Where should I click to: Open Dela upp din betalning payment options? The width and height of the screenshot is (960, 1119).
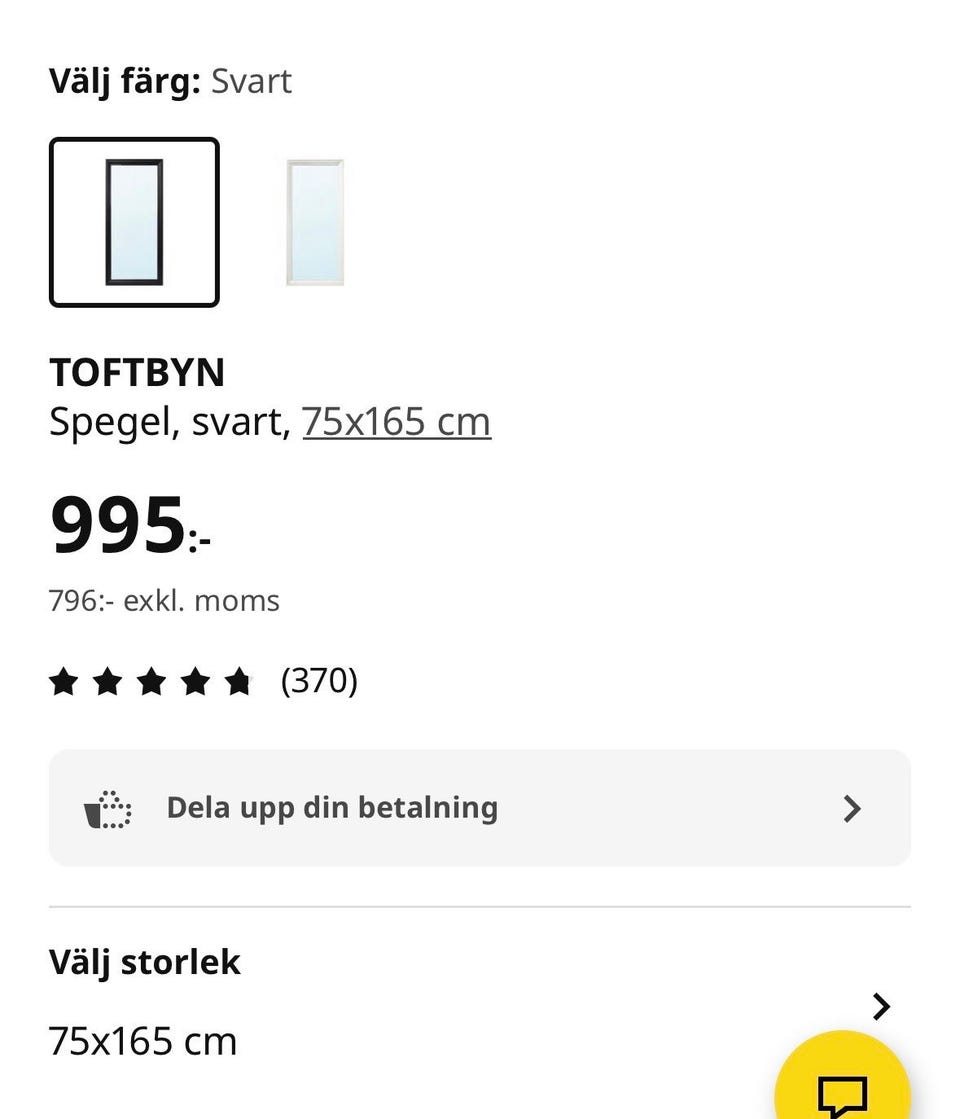click(x=479, y=808)
